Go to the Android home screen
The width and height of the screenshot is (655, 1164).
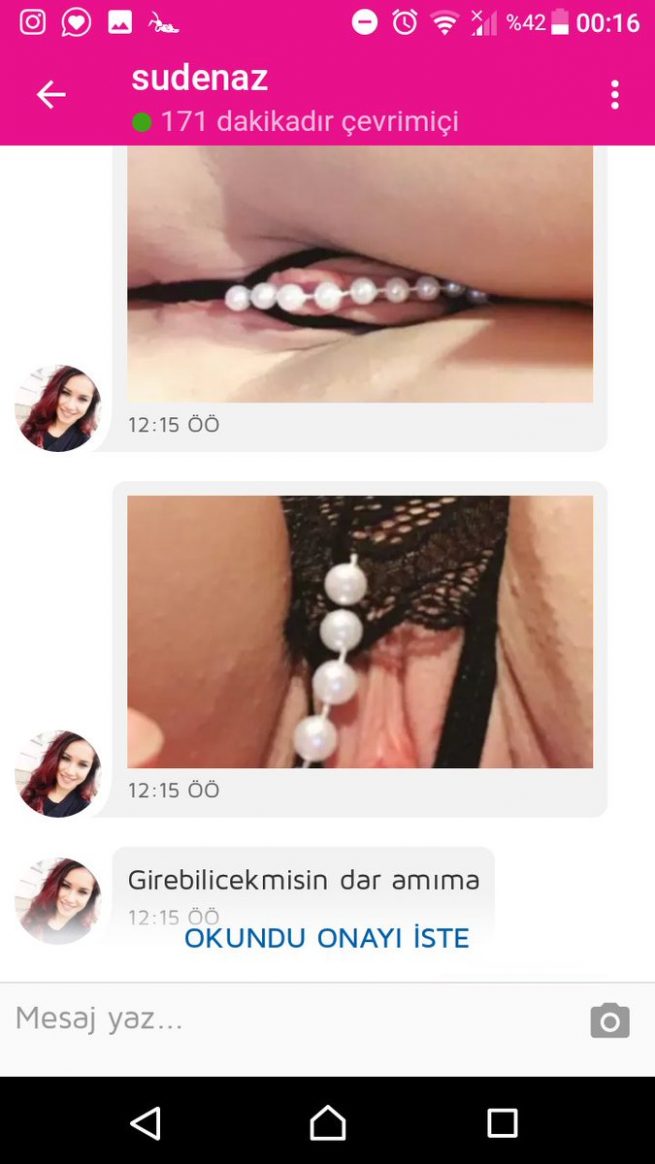tap(327, 1123)
